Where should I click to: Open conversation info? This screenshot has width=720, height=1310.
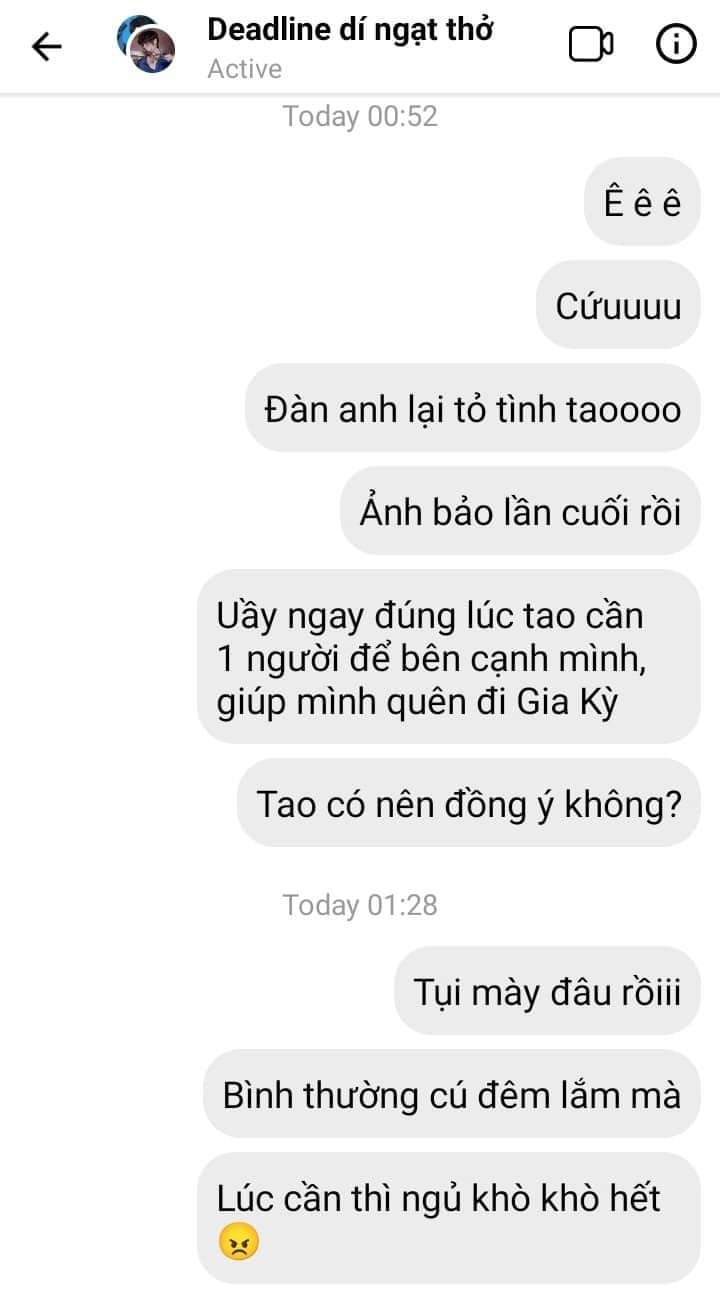tap(676, 45)
